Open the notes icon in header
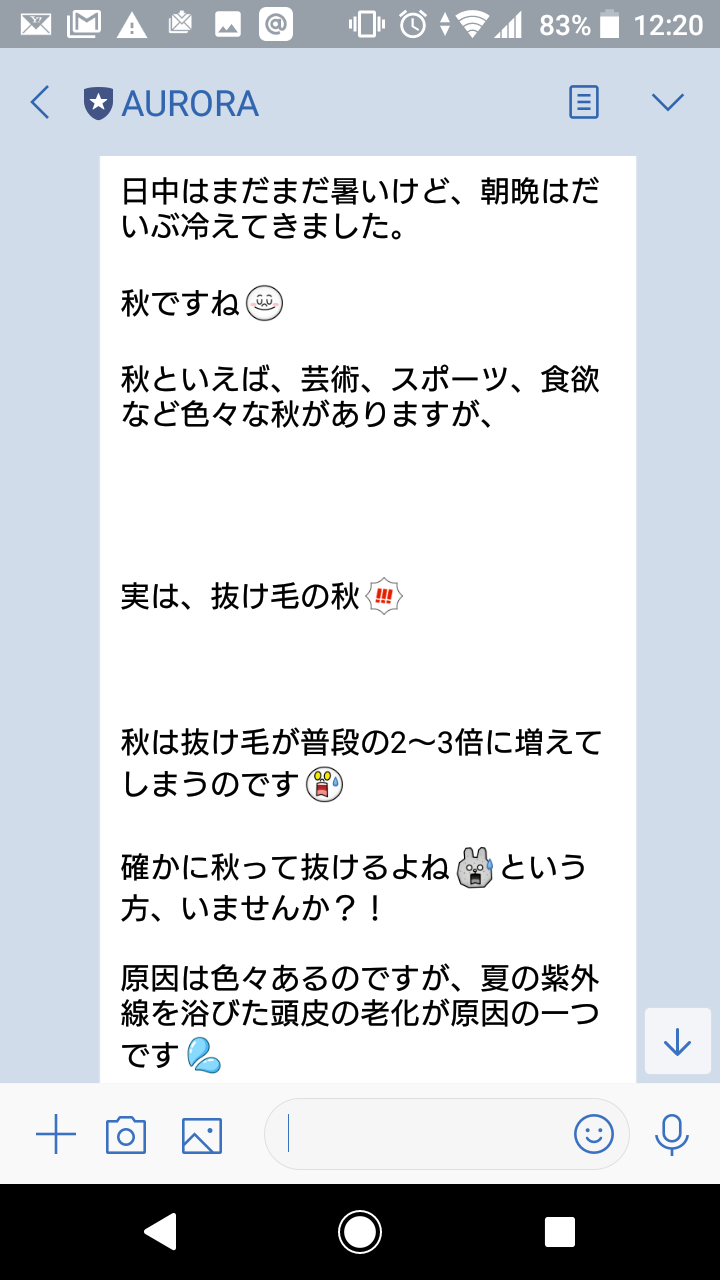This screenshot has height=1280, width=720. click(x=584, y=102)
